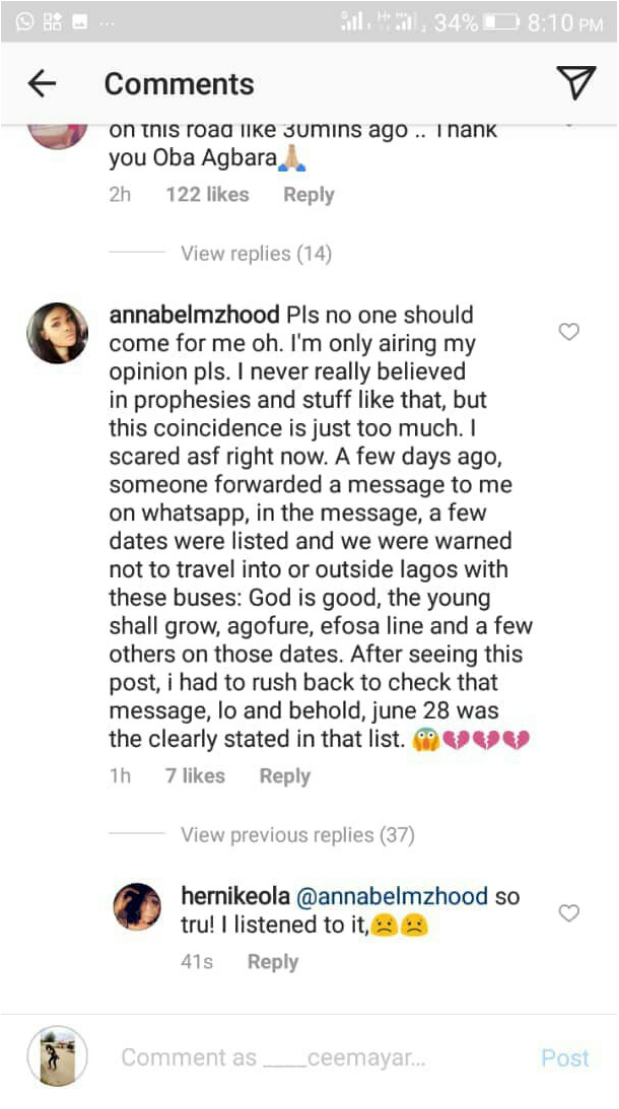The width and height of the screenshot is (619, 1109).
Task: Open the @annabelmzhood mention link
Action: coord(391,896)
